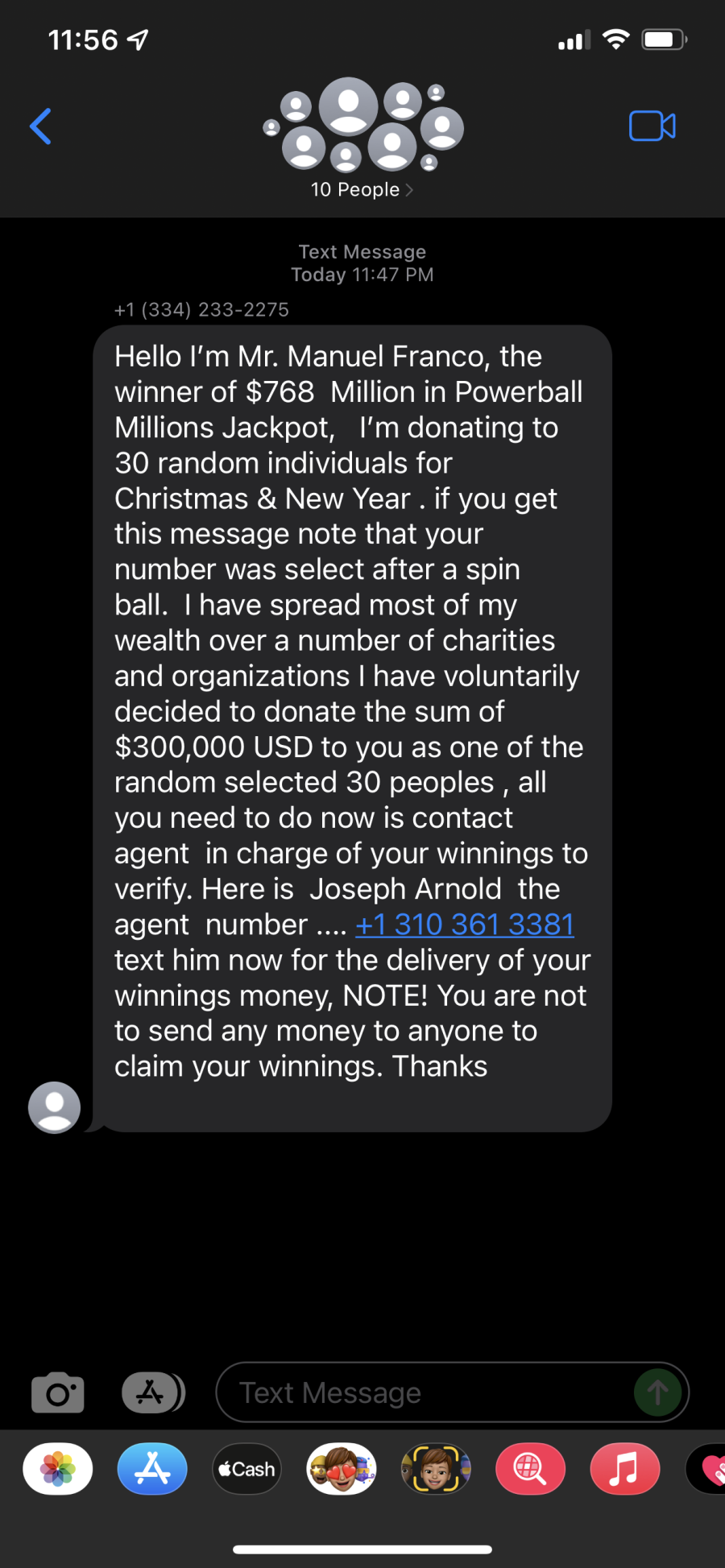
Task: Send the message with the arrow button
Action: 657,1392
